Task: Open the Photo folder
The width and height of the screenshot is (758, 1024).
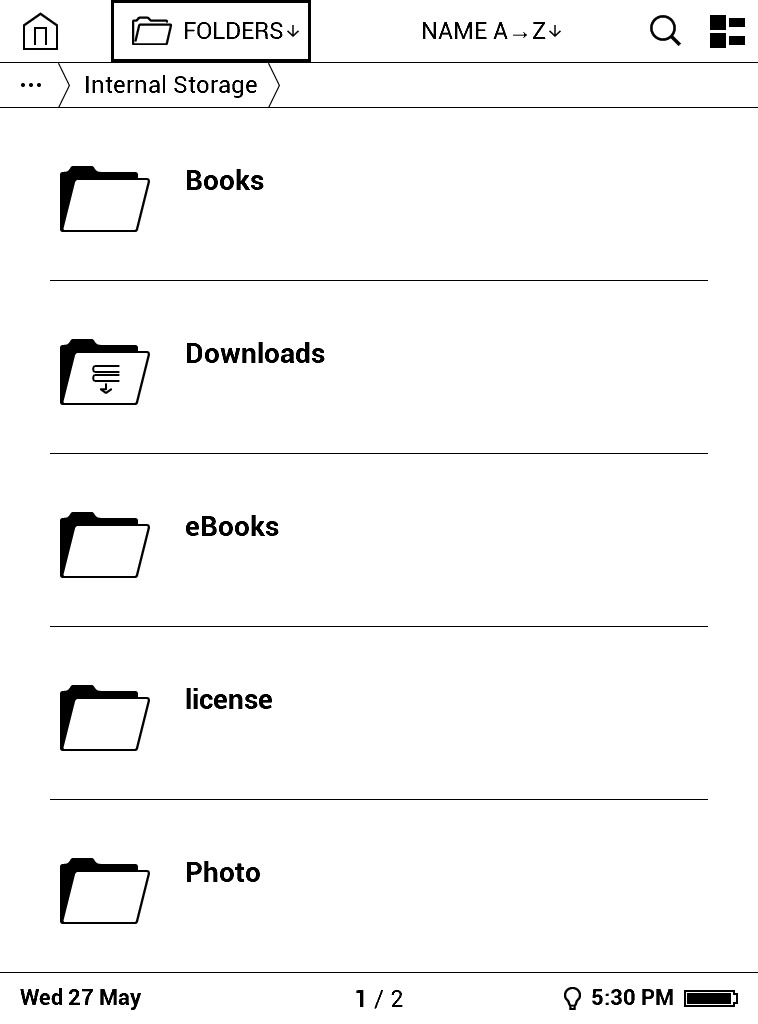Action: [222, 873]
